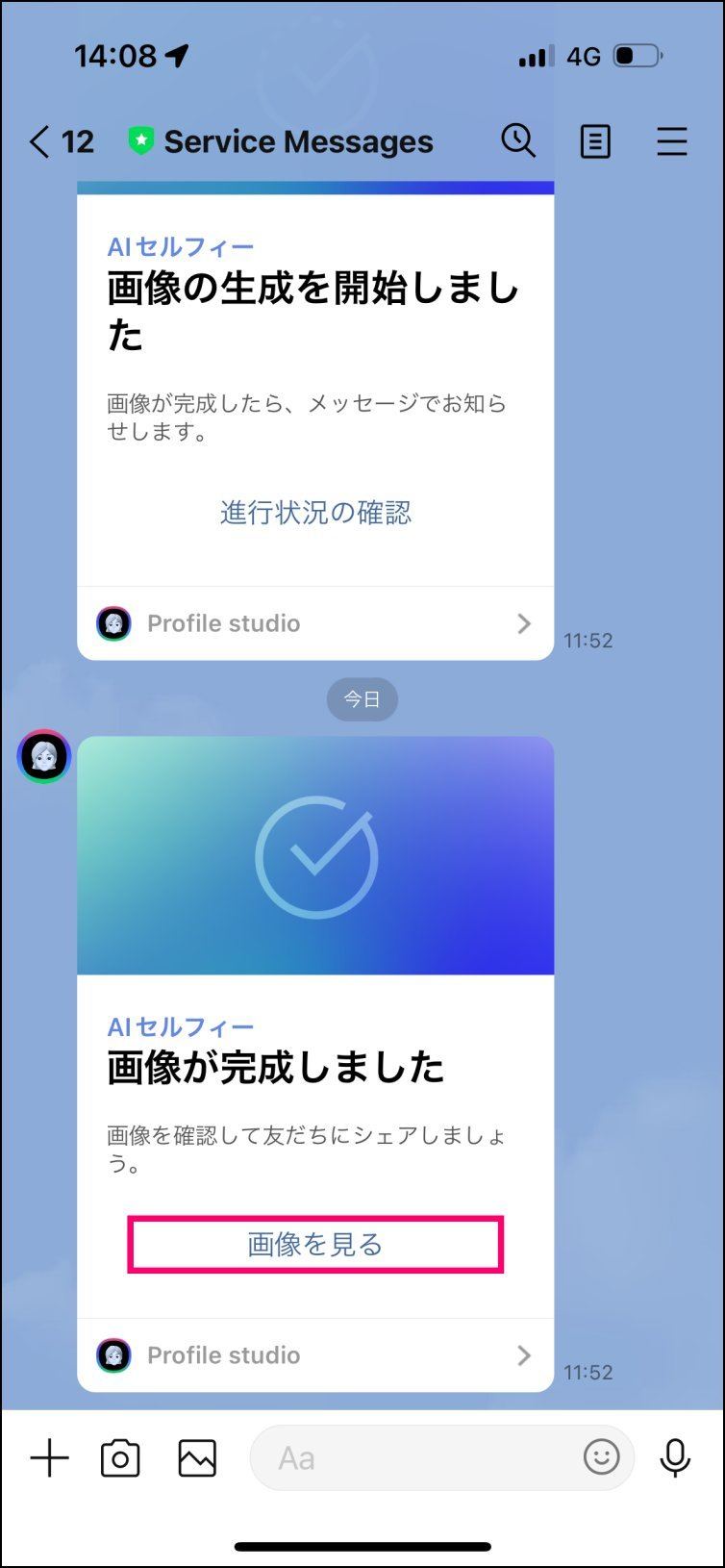Open the plus attachment menu

point(49,1458)
